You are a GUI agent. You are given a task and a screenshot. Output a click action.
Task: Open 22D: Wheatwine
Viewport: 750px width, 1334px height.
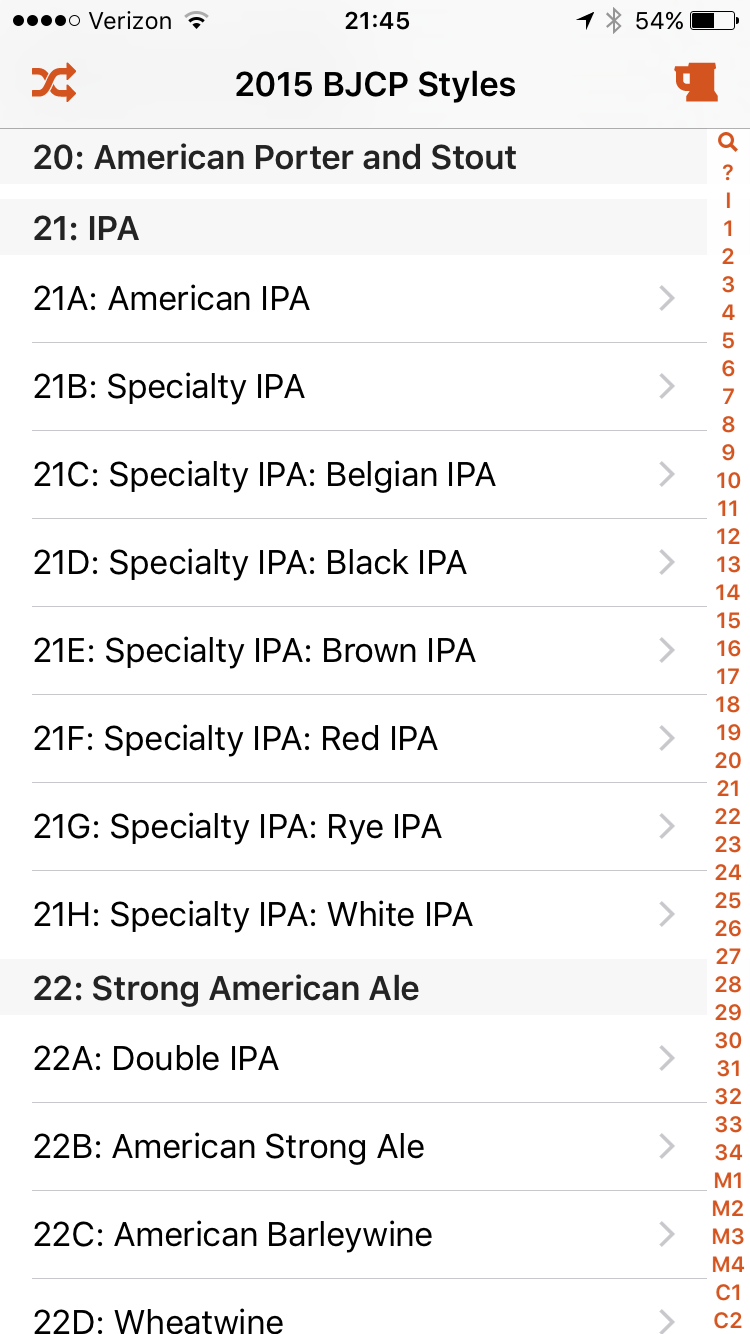click(354, 1307)
